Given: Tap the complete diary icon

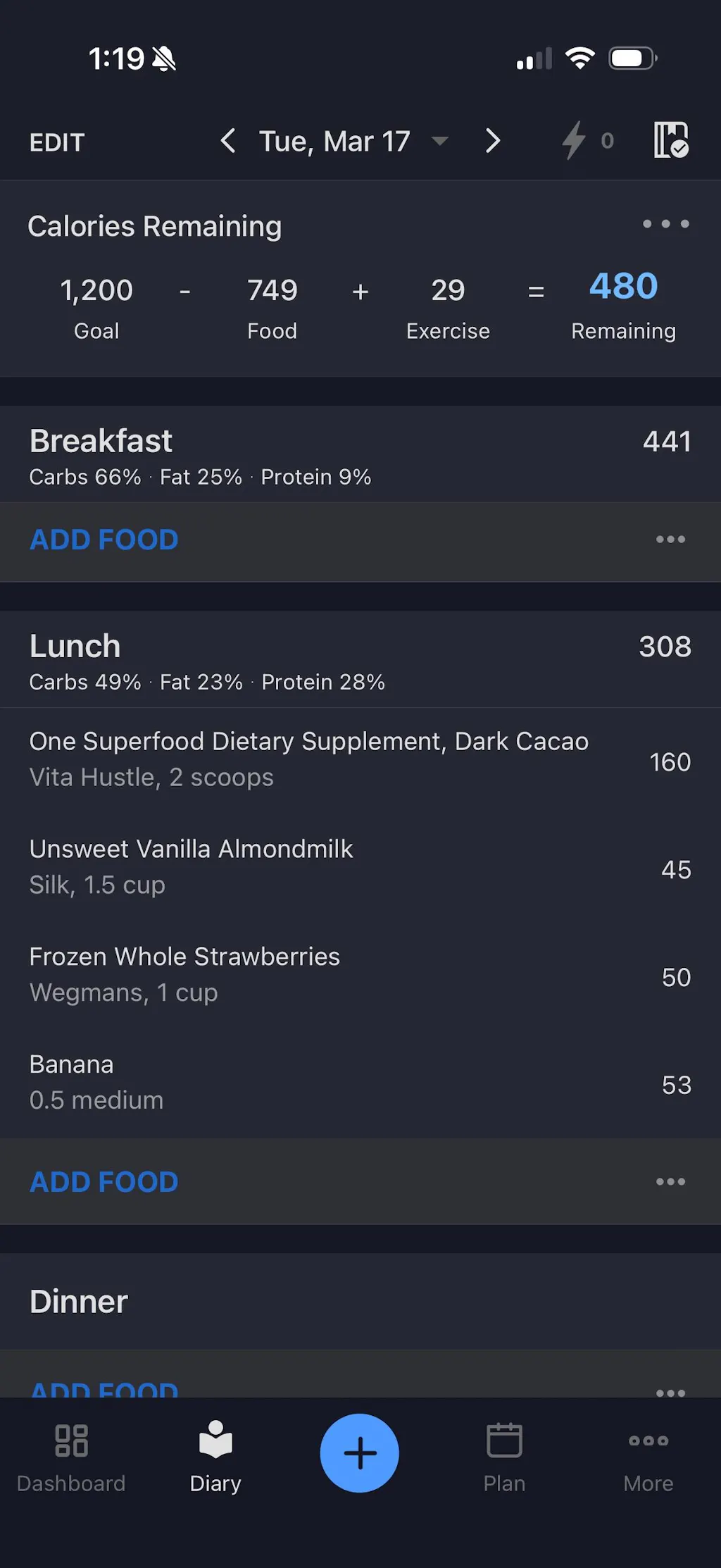Looking at the screenshot, I should [x=670, y=140].
